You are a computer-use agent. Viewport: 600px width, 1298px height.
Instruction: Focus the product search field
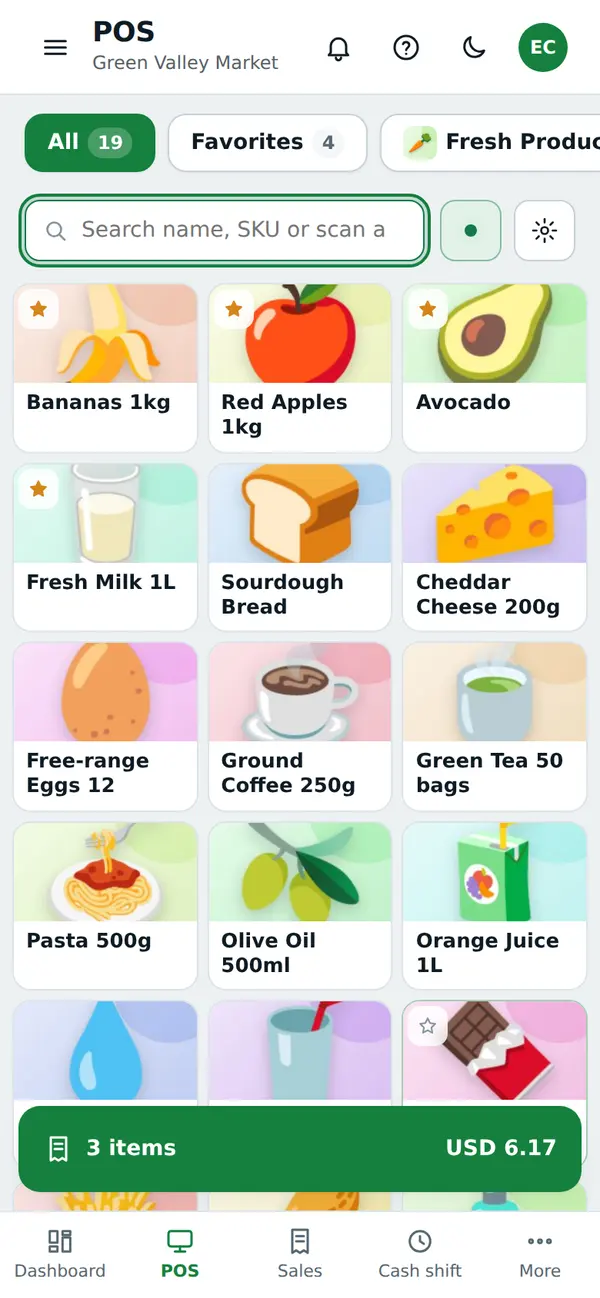coord(225,230)
